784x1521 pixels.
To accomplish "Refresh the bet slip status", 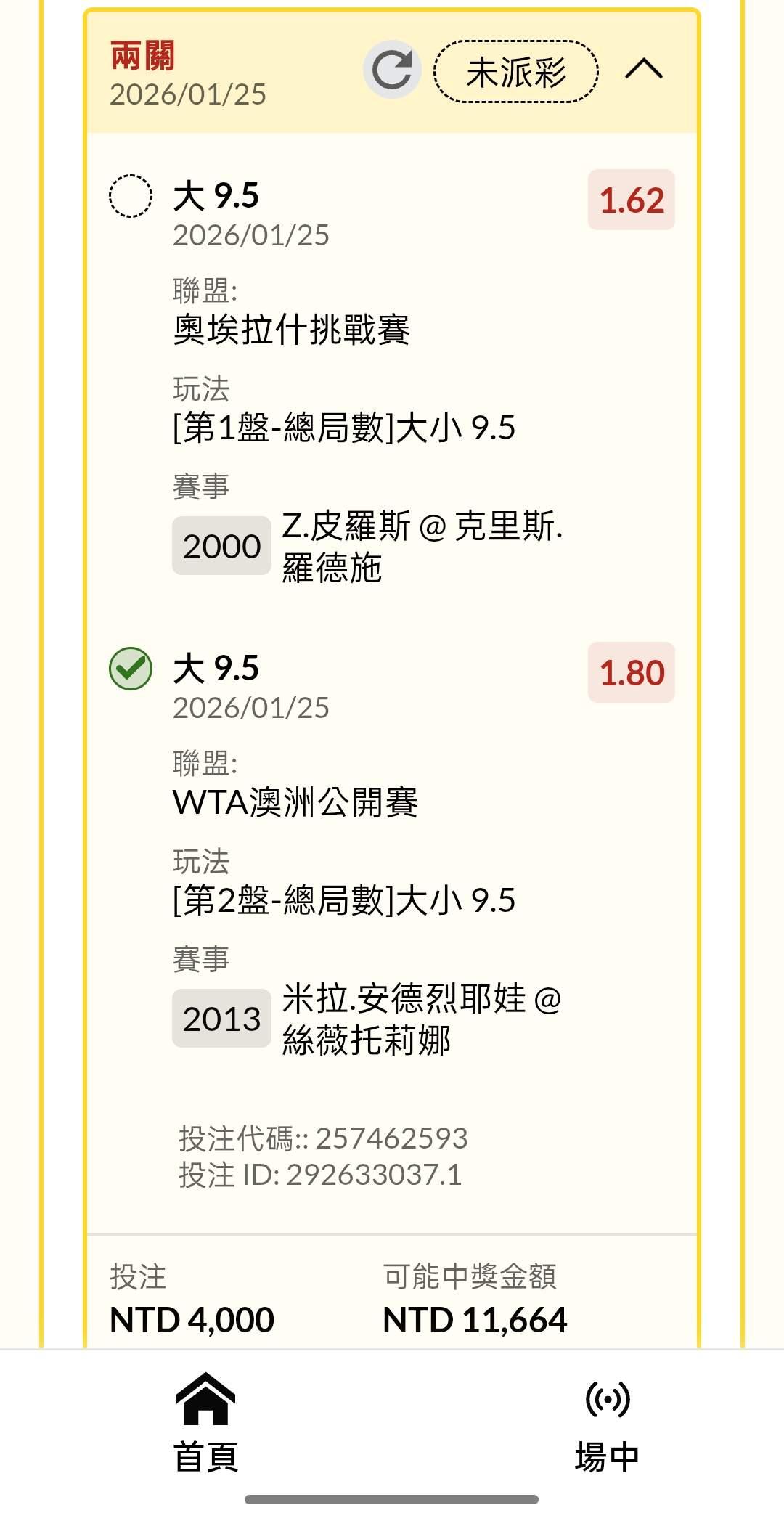I will tap(392, 70).
